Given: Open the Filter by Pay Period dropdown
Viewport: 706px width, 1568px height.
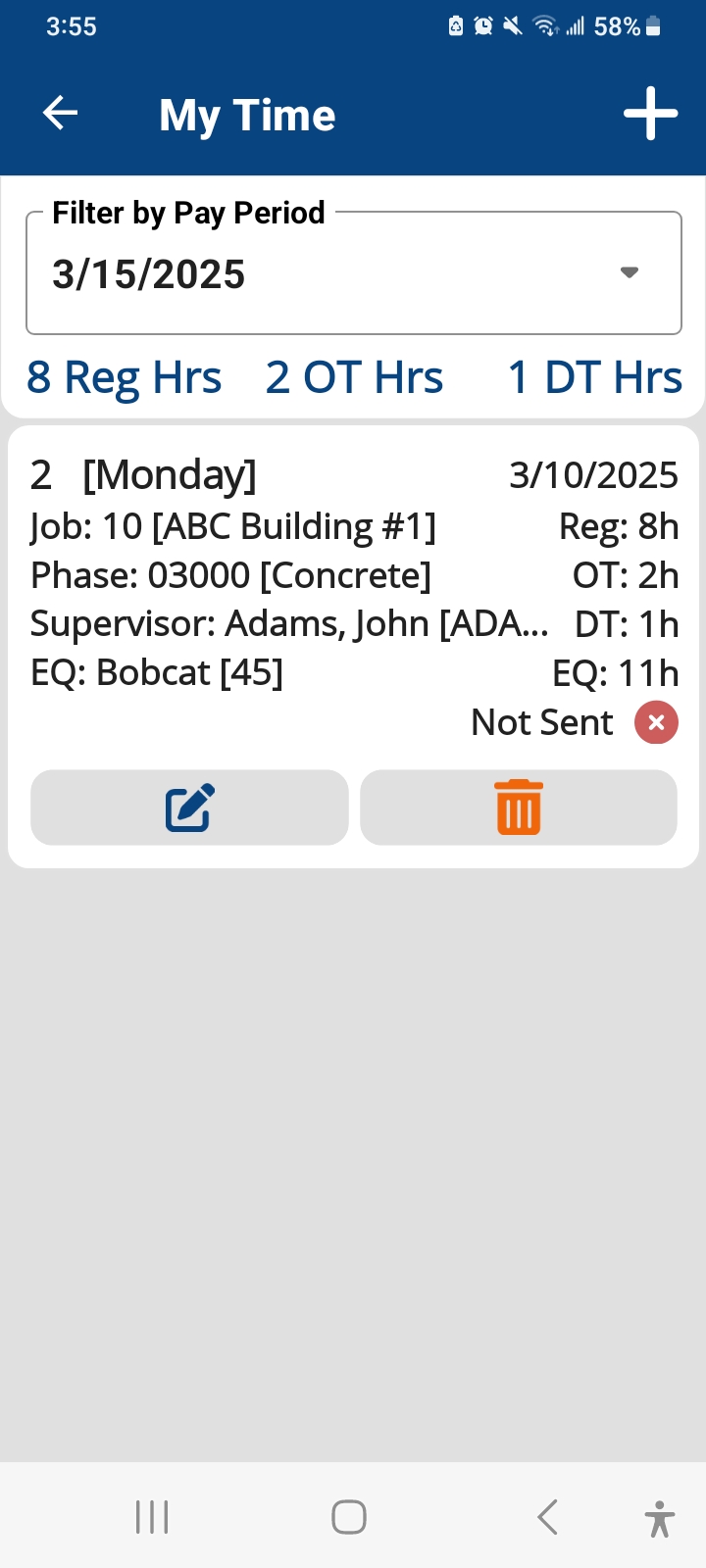Looking at the screenshot, I should (x=354, y=273).
